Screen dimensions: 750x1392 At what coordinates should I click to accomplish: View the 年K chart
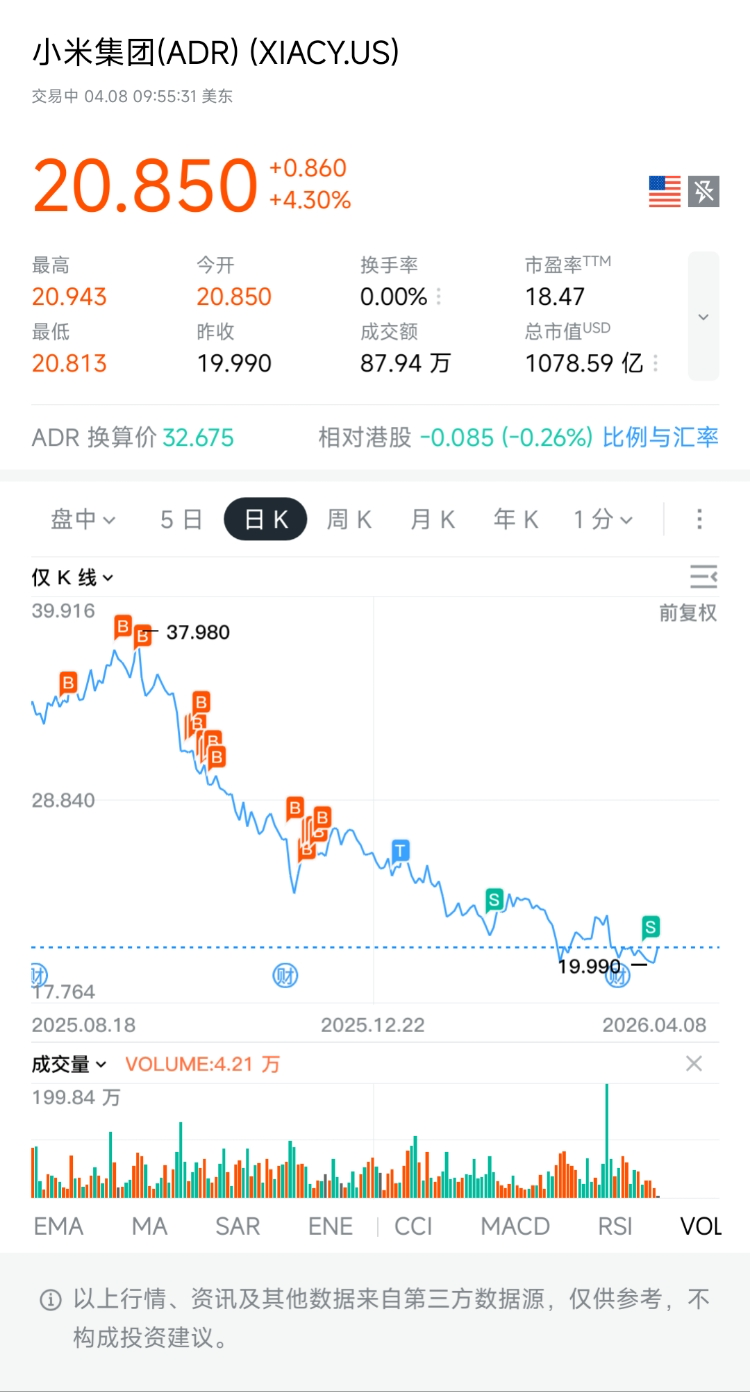516,519
